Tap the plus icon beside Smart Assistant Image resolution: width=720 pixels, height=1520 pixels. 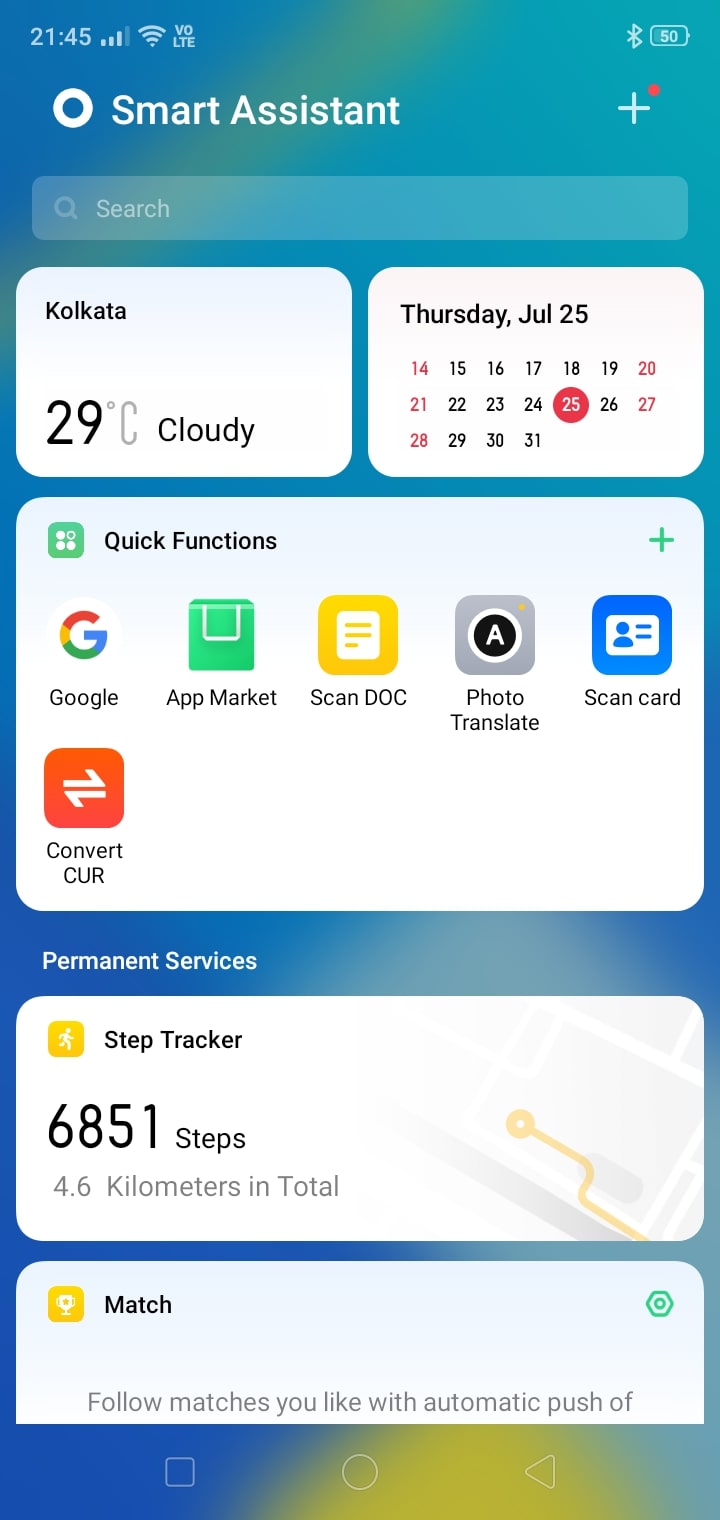(635, 108)
